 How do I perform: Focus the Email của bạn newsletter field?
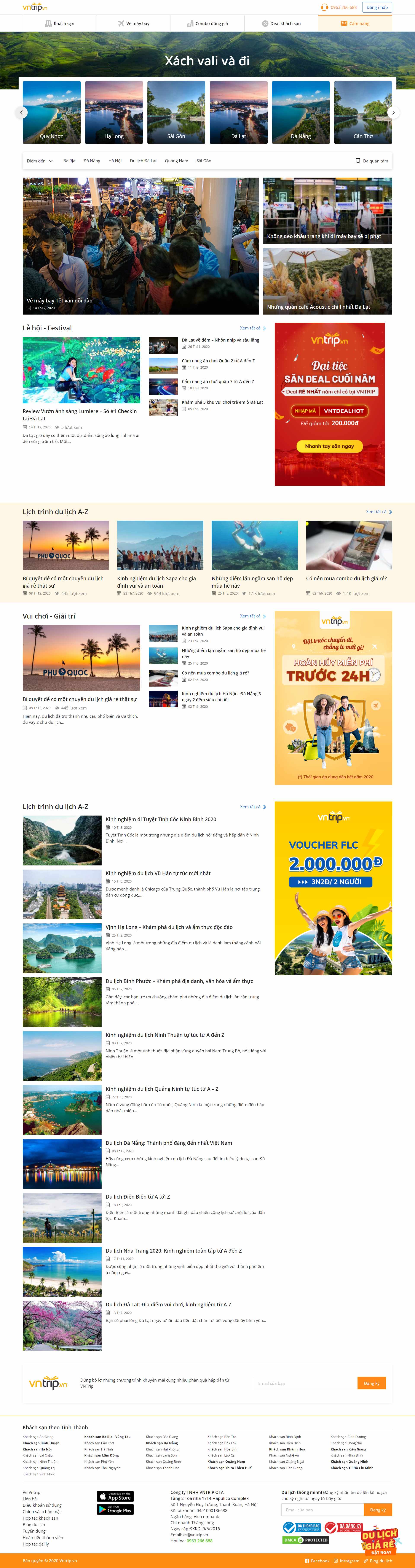pos(305,1383)
